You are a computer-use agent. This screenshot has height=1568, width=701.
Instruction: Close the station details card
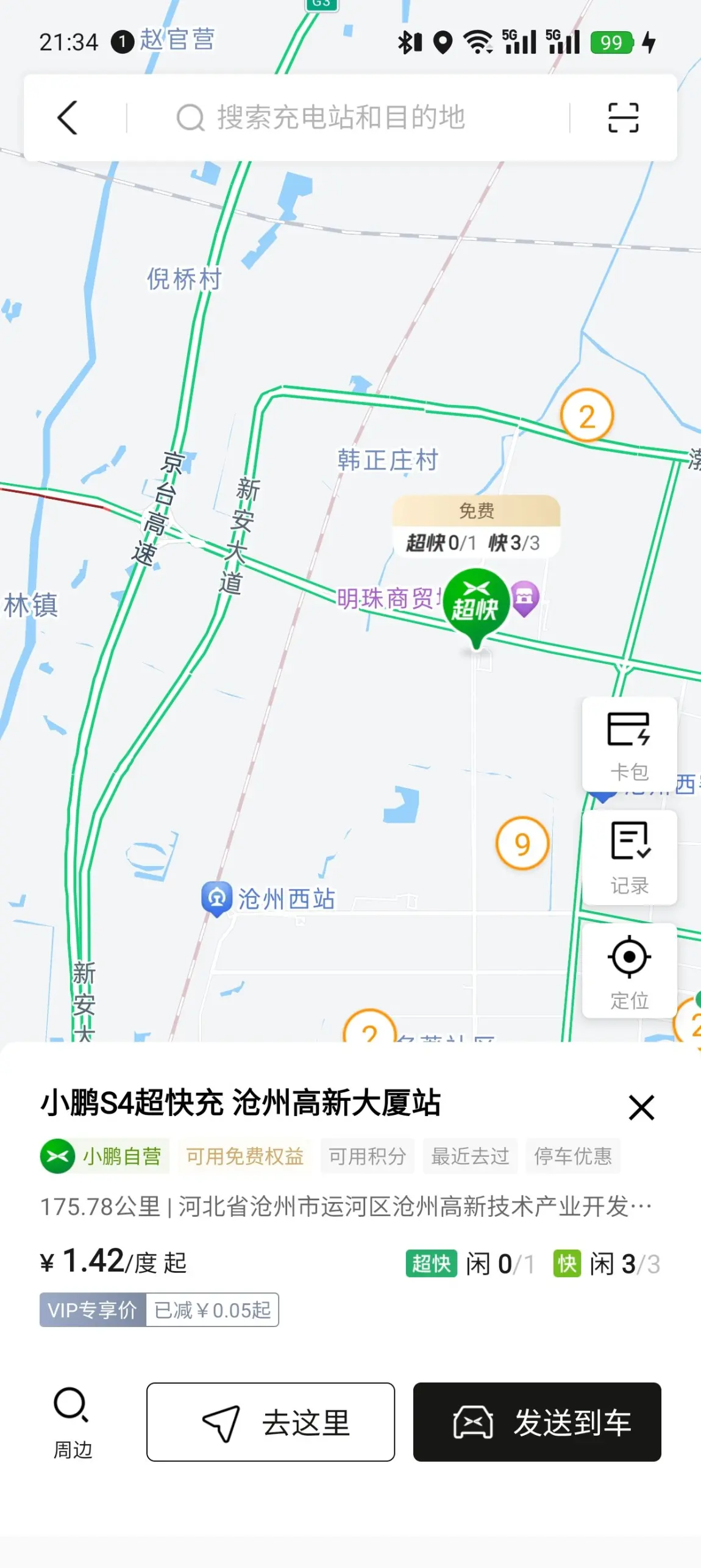(x=641, y=1108)
